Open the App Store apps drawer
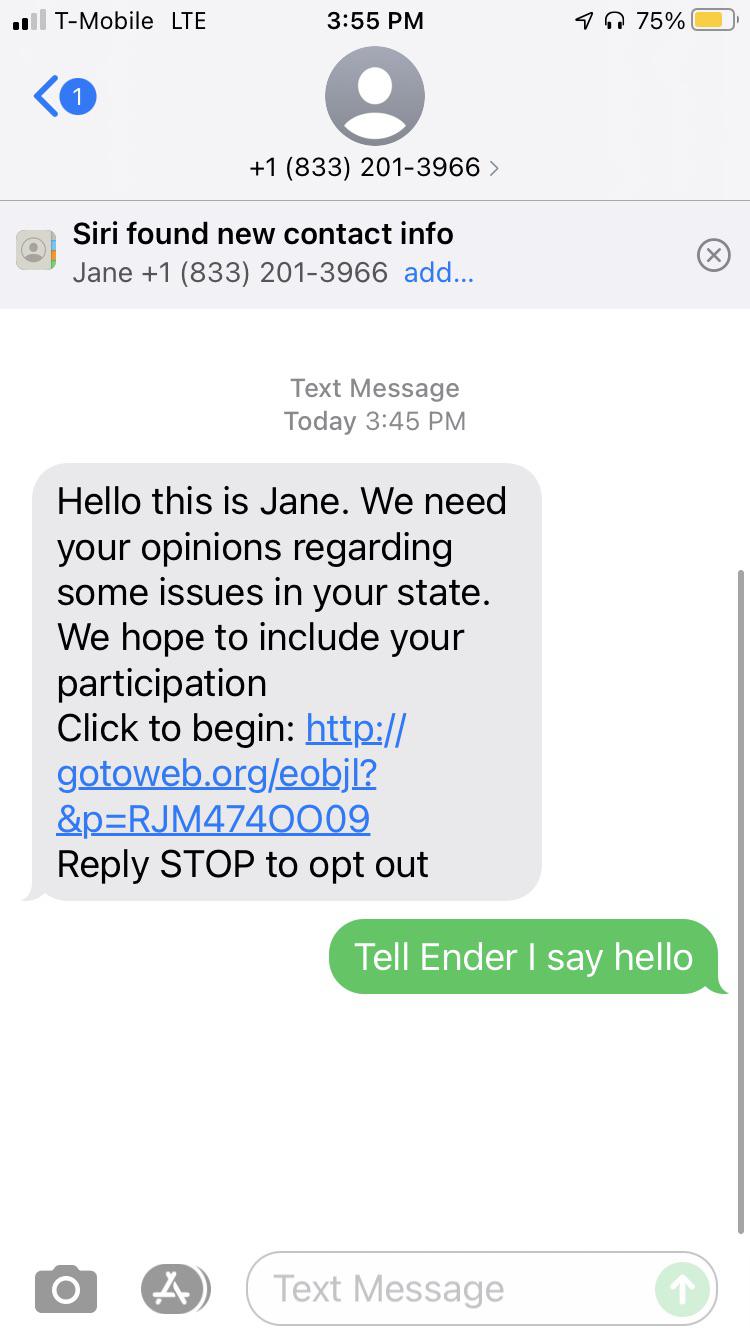750x1334 pixels. point(174,1289)
